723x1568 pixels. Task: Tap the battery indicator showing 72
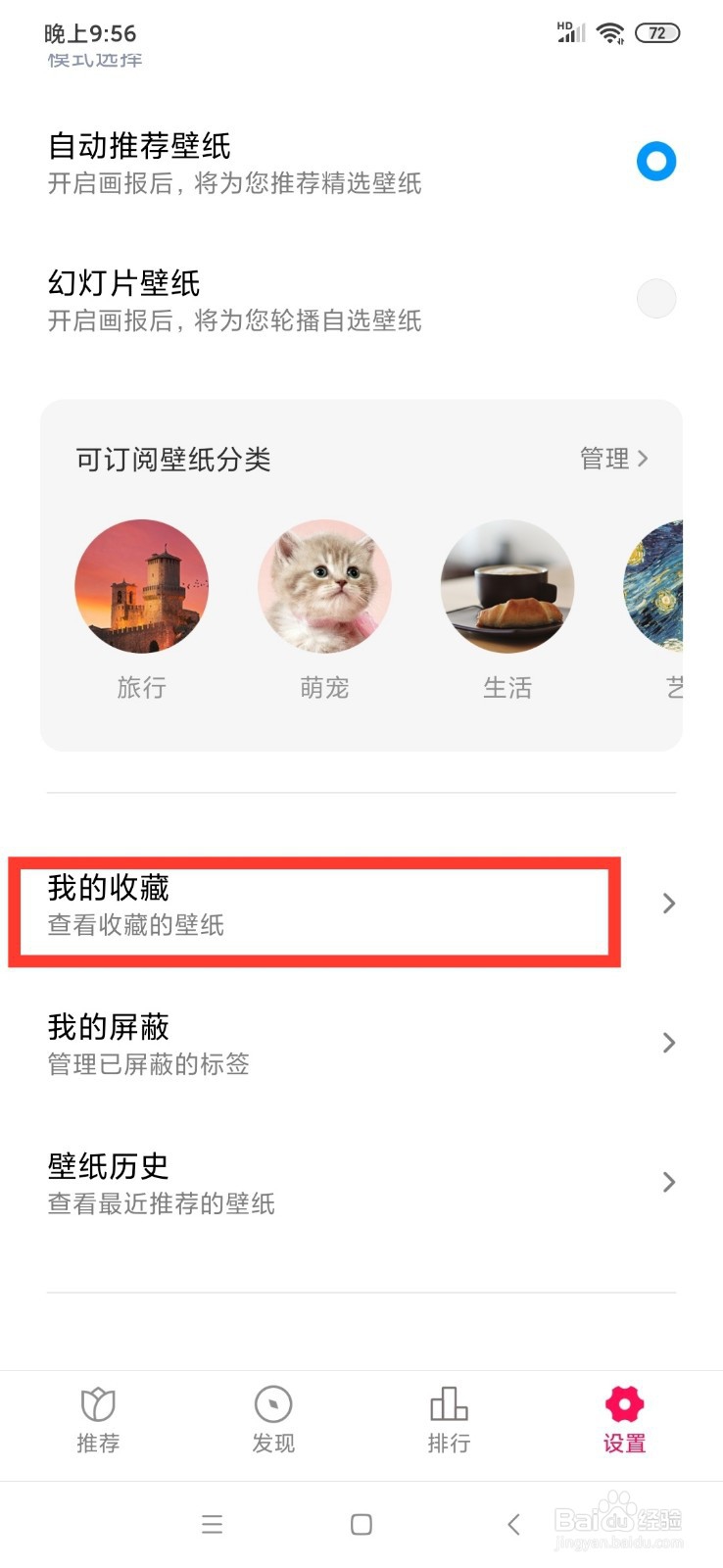(x=657, y=32)
